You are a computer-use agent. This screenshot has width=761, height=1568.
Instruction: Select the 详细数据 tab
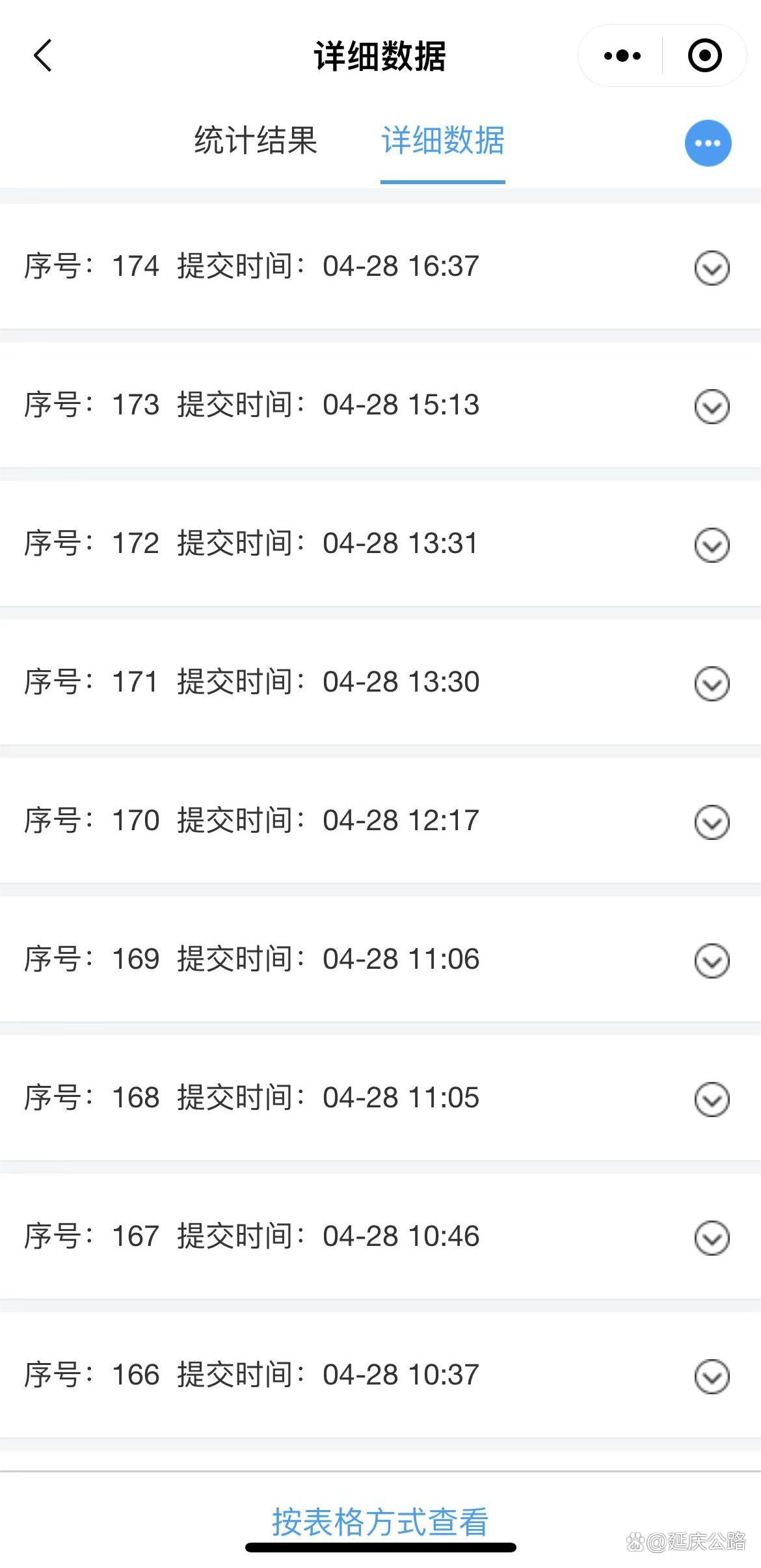[x=443, y=141]
